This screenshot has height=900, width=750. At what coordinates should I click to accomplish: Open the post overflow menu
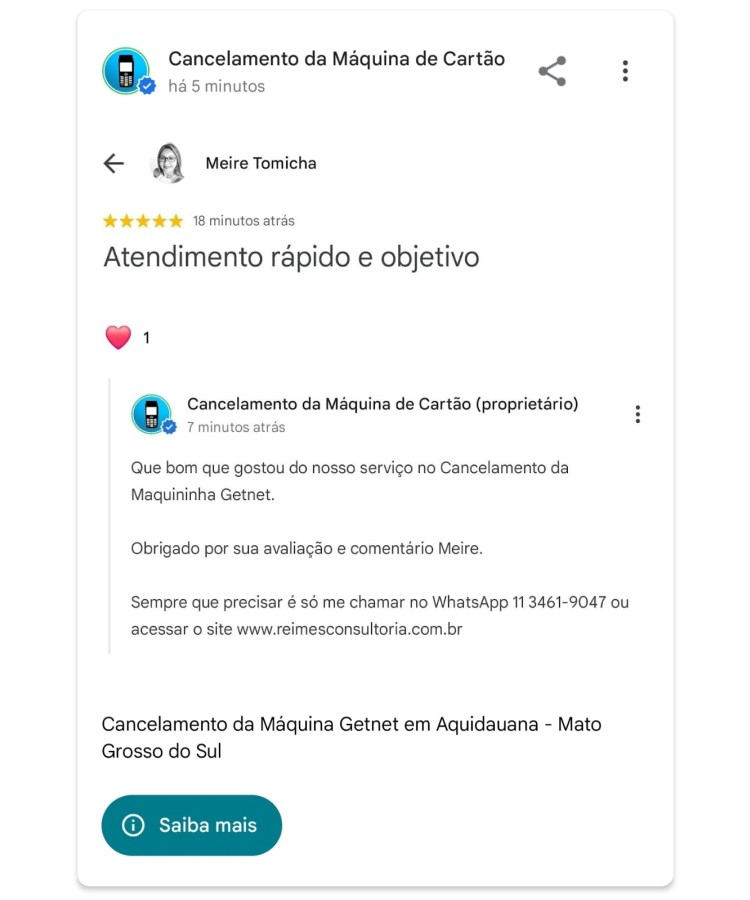click(625, 71)
